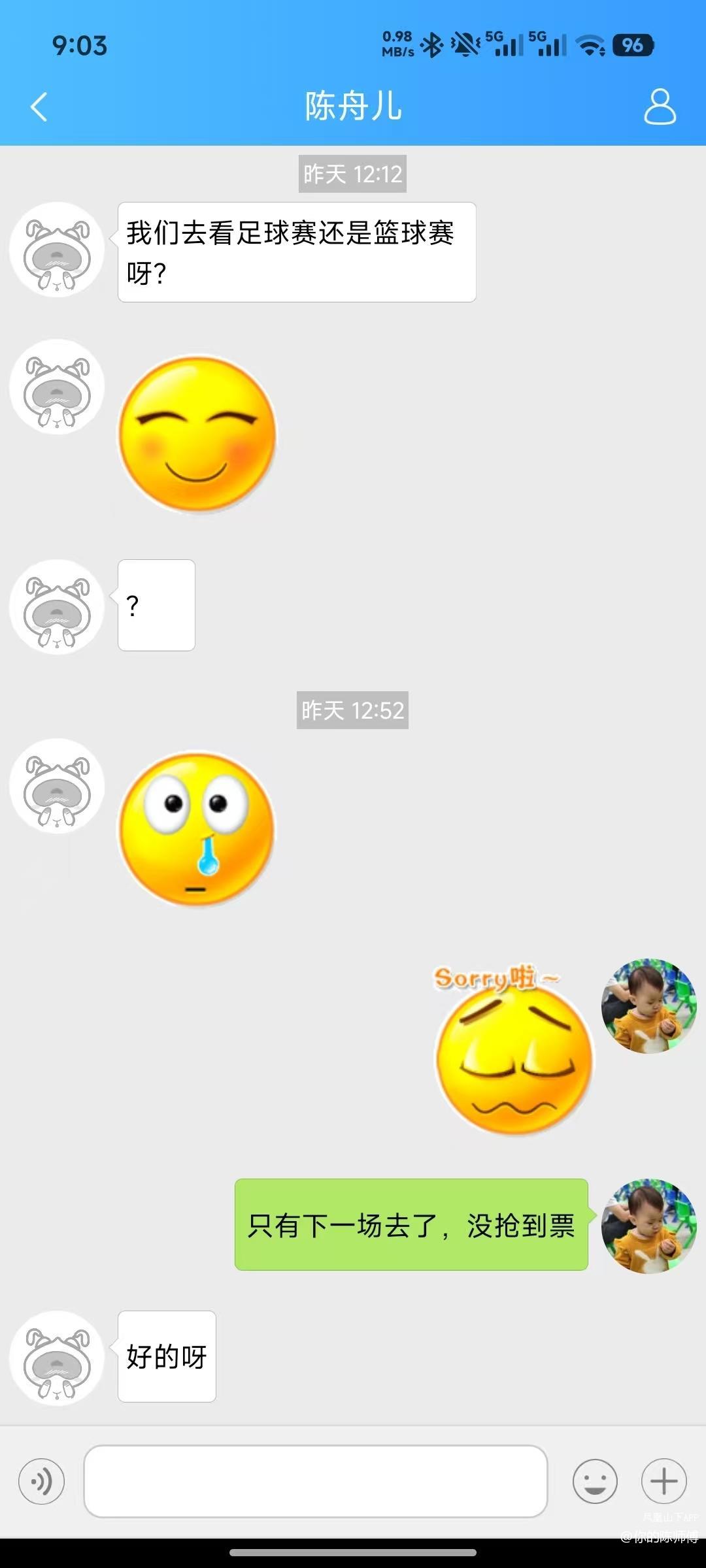This screenshot has height=1568, width=706.
Task: Switch to voice input mode
Action: [x=42, y=1481]
